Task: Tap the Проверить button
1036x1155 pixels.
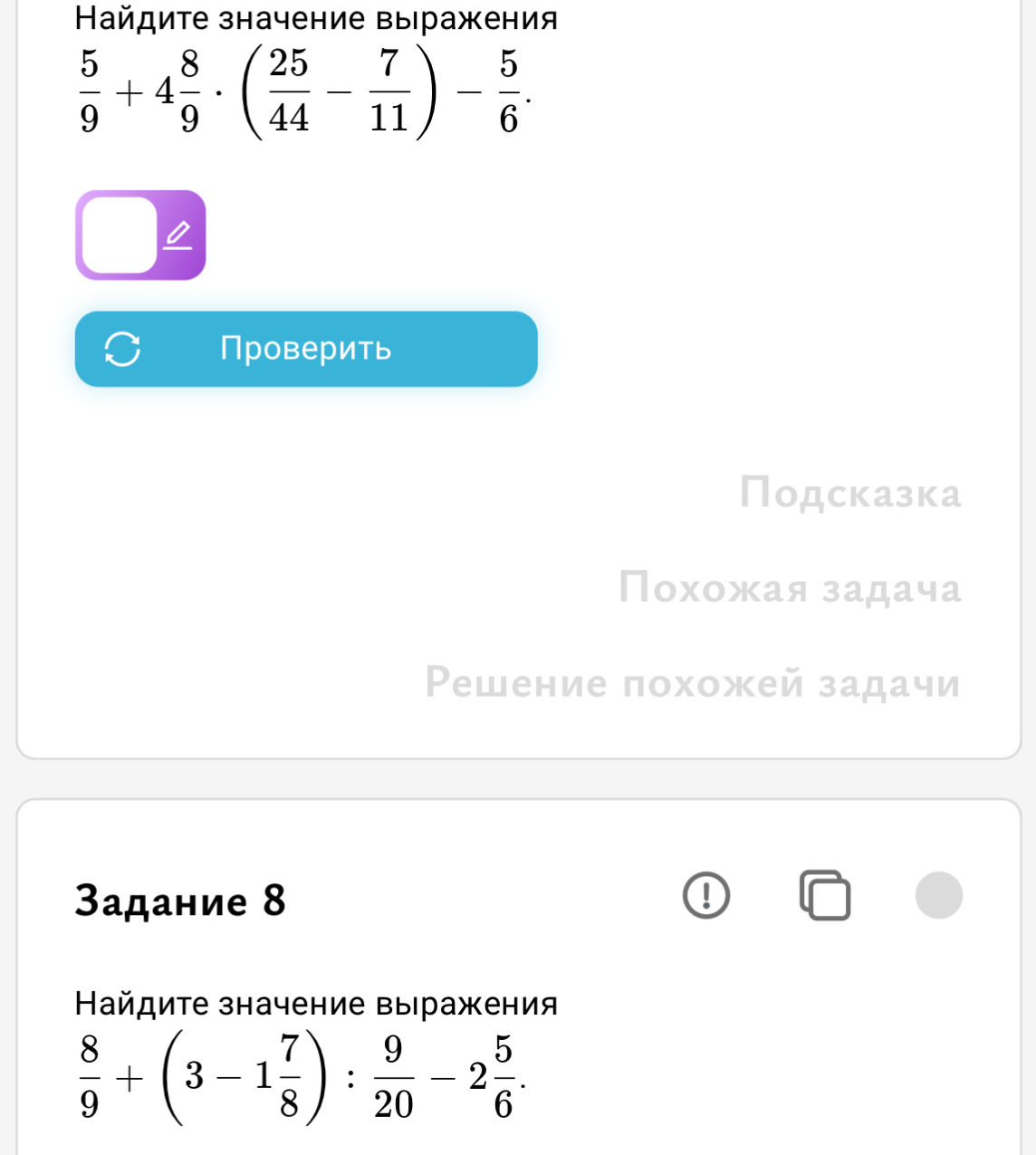Action: pyautogui.click(x=306, y=349)
